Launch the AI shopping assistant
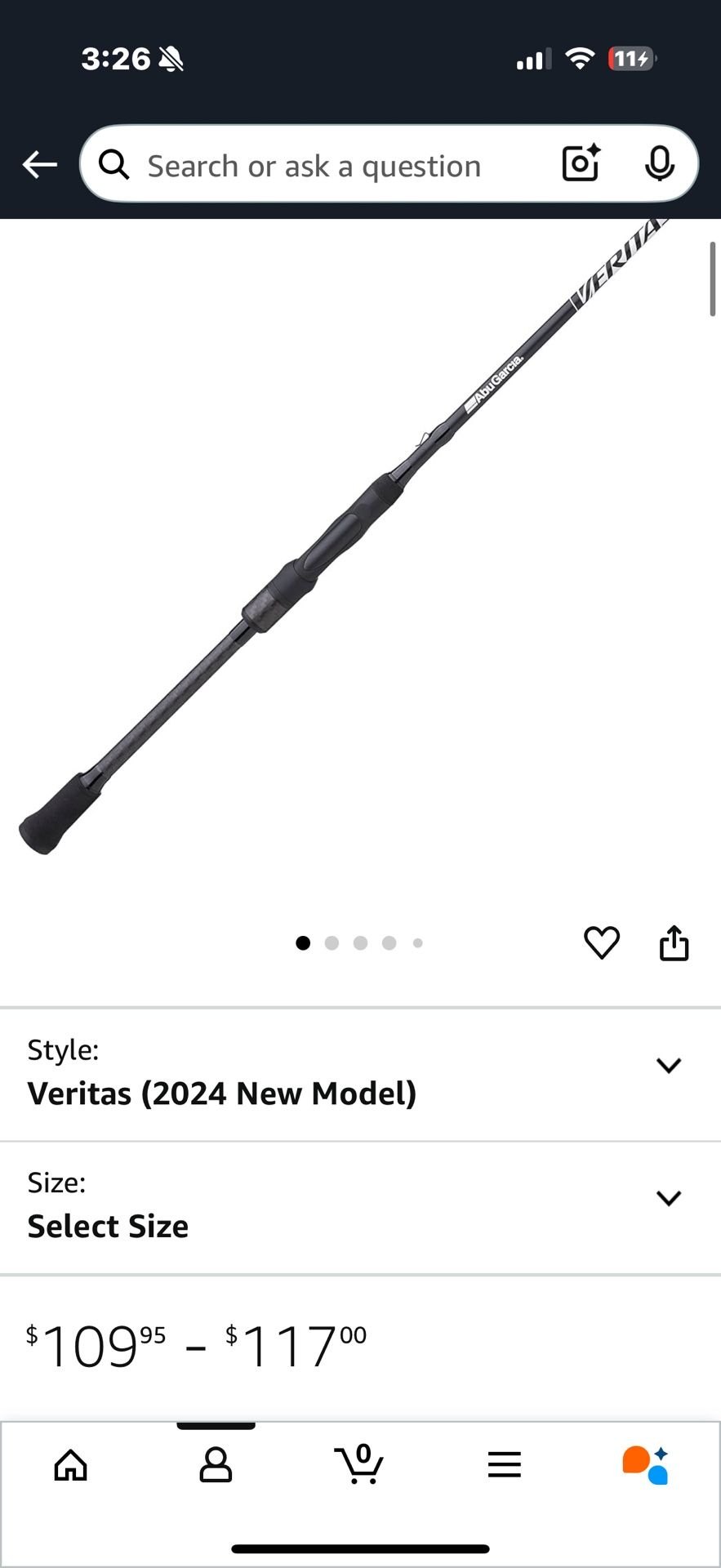 tap(646, 1465)
